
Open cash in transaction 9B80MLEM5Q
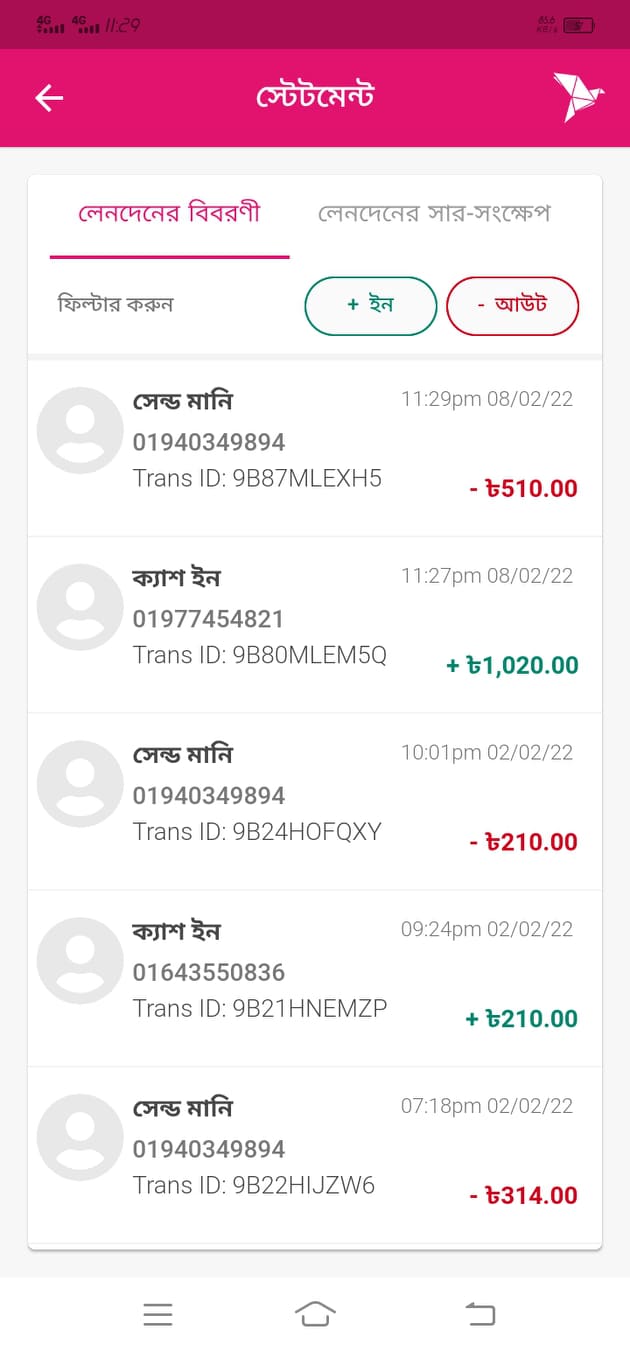coord(315,625)
